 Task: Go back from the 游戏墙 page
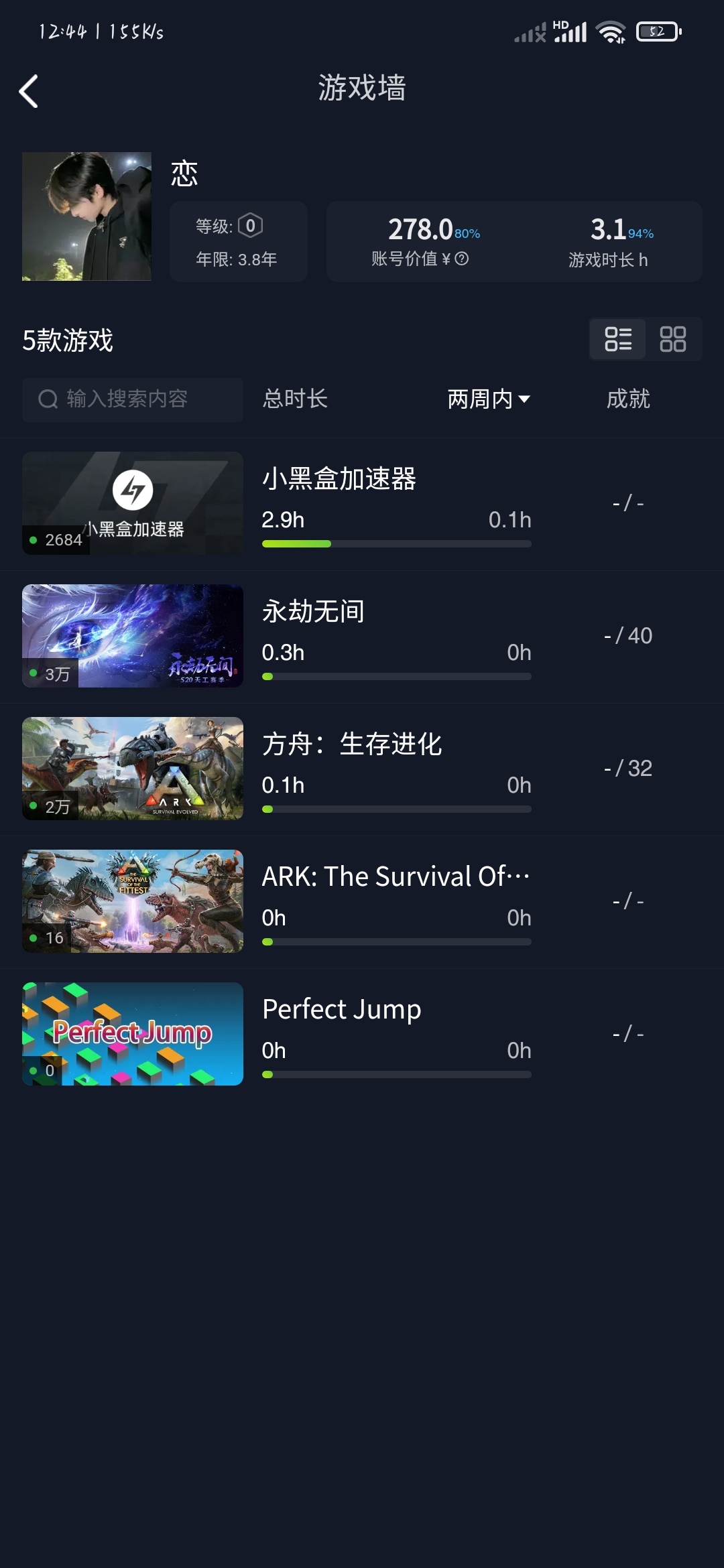pyautogui.click(x=29, y=91)
